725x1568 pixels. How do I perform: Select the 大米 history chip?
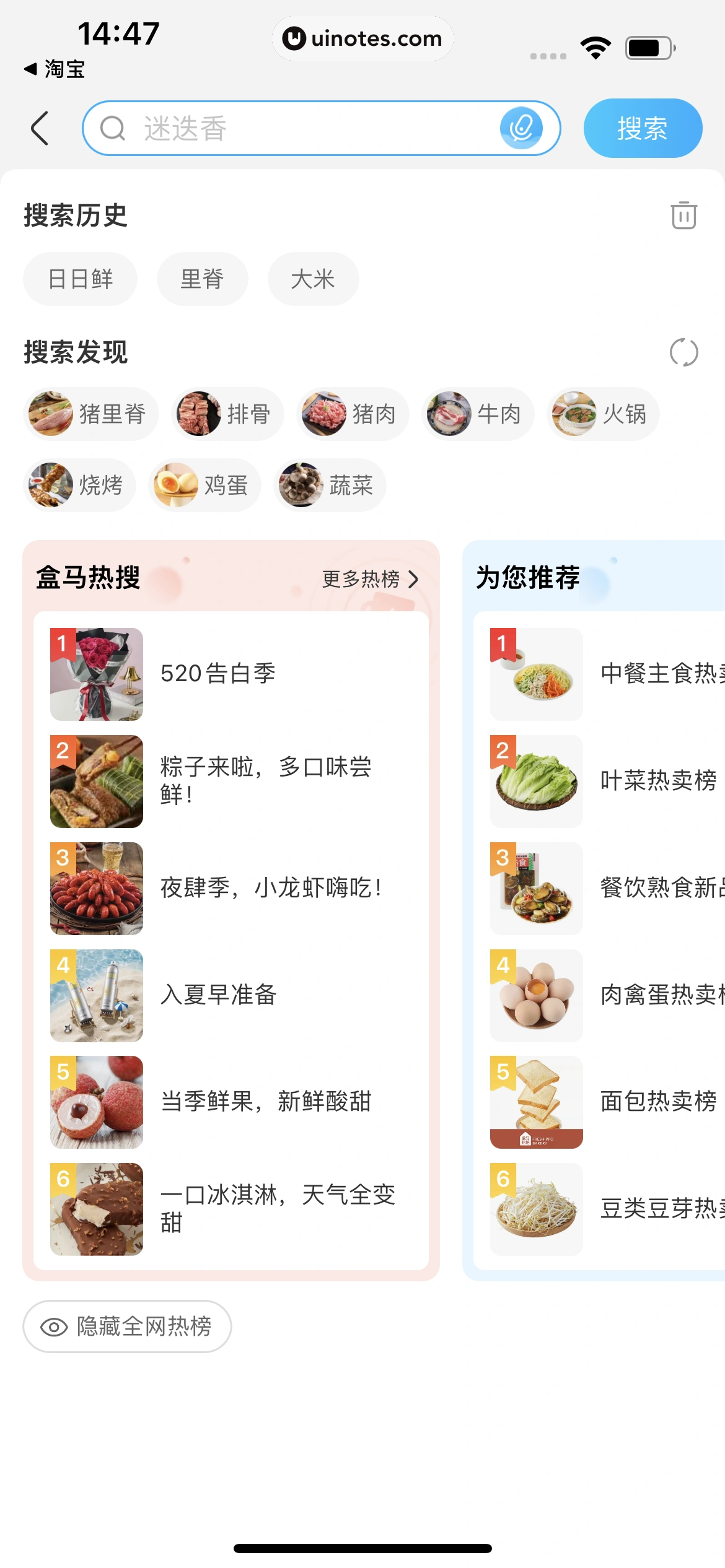tap(313, 279)
